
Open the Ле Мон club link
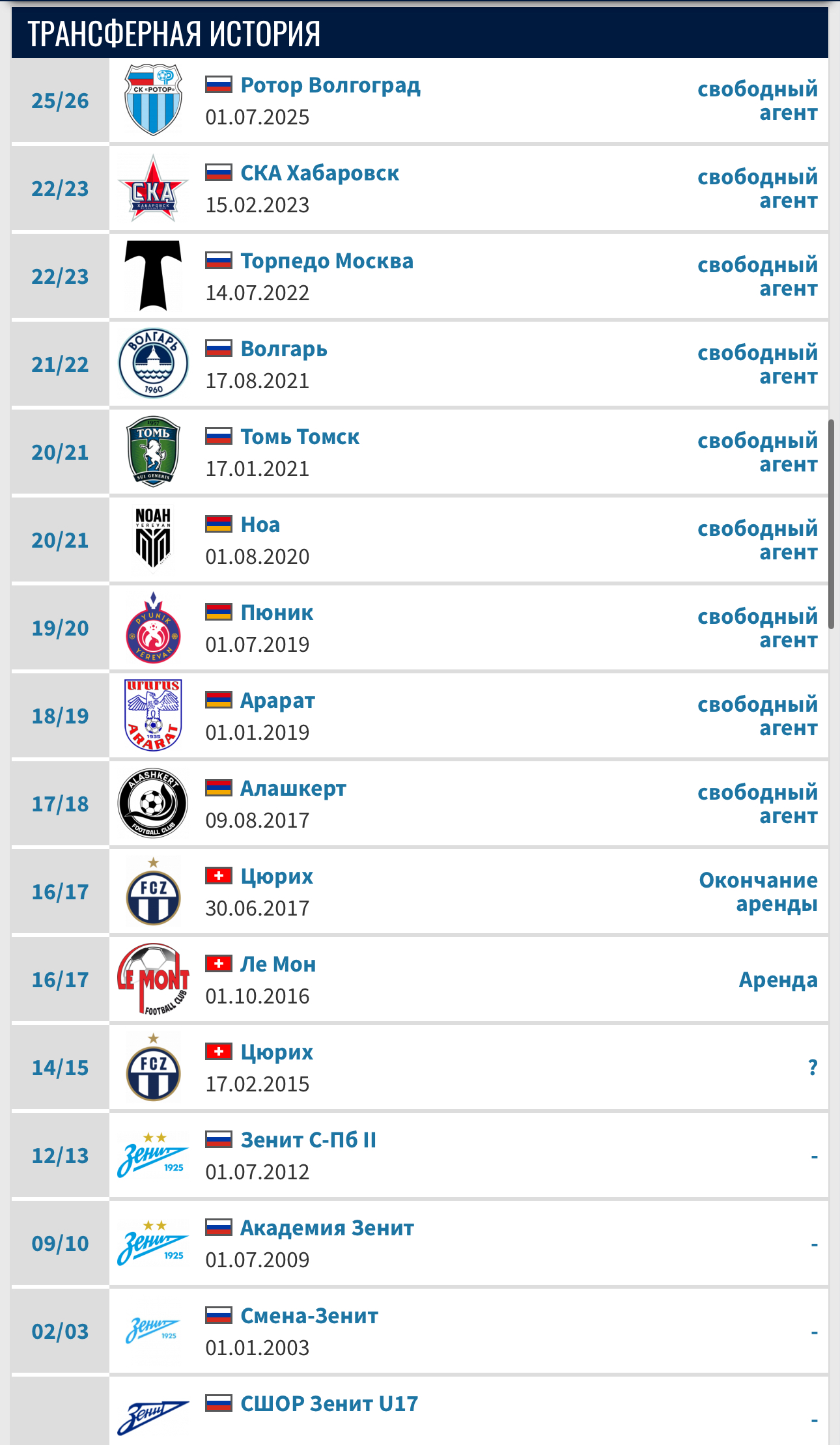pyautogui.click(x=278, y=964)
